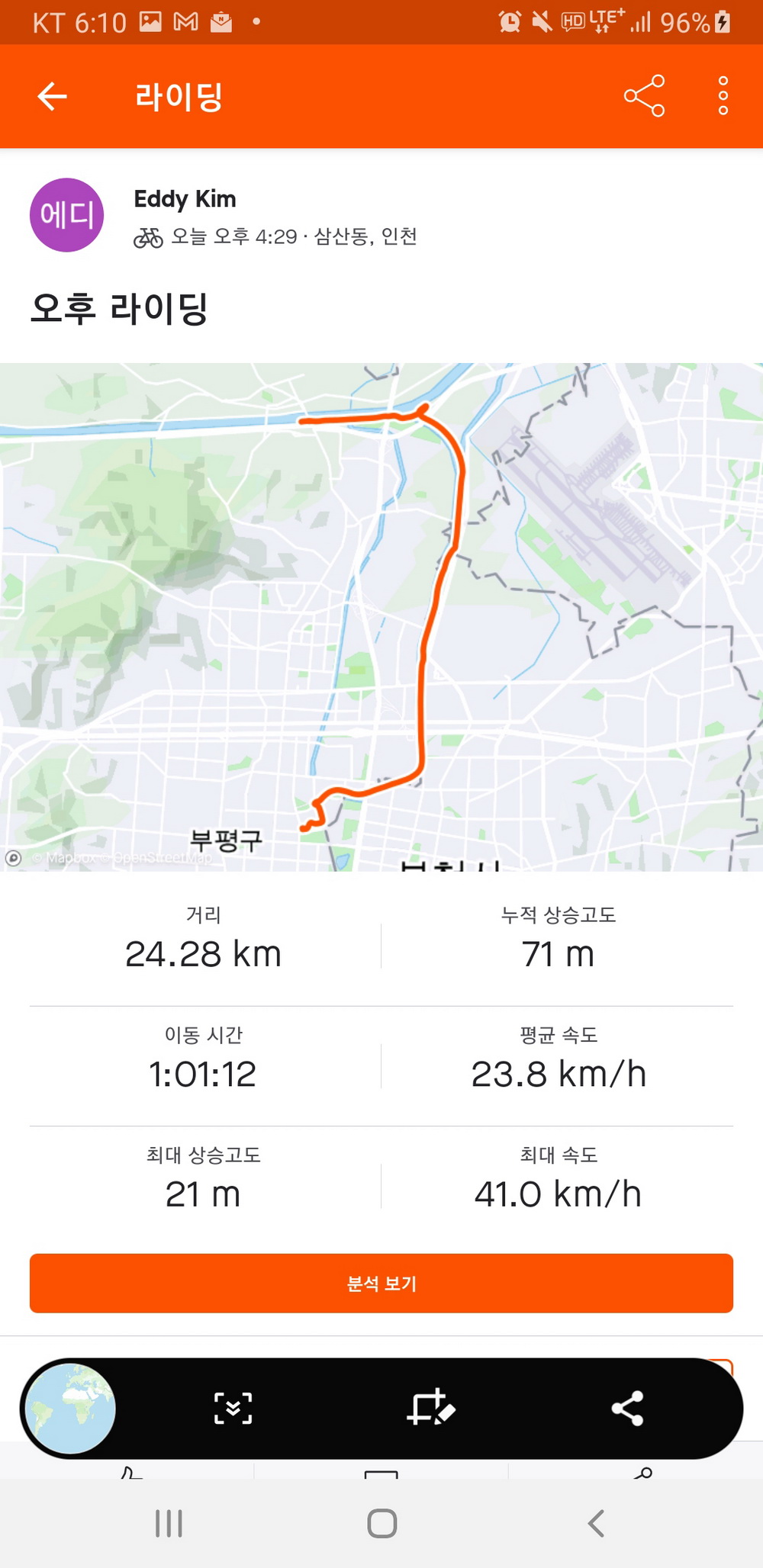Share this ride activity
763x1568 pixels.
[644, 96]
